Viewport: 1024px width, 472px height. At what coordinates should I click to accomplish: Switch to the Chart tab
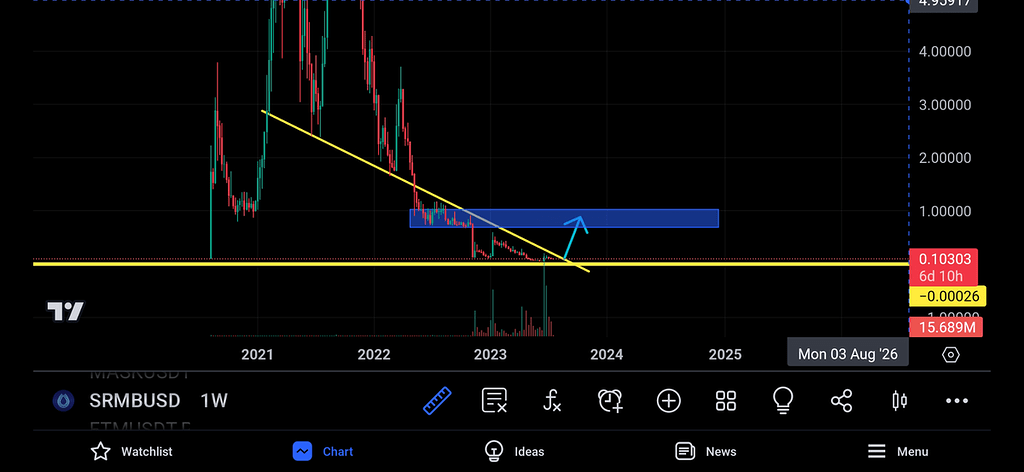tap(323, 451)
